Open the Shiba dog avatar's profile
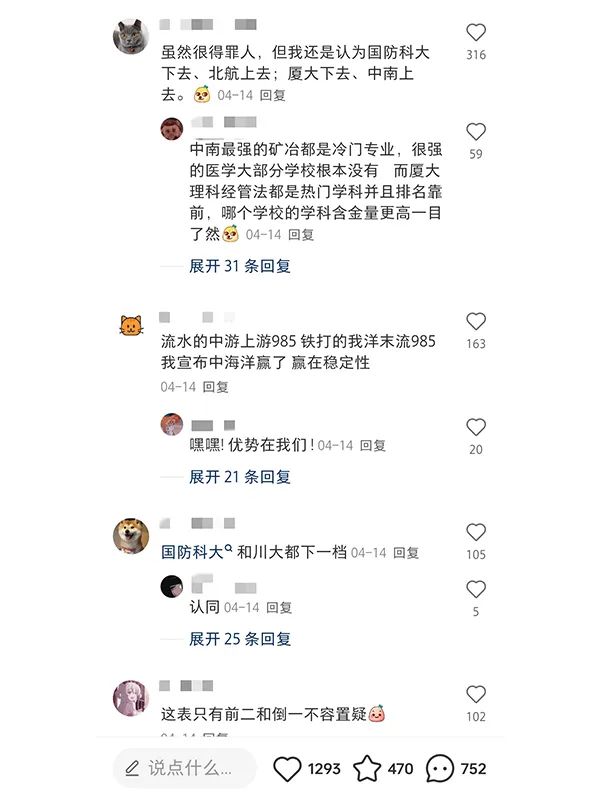 (x=131, y=535)
